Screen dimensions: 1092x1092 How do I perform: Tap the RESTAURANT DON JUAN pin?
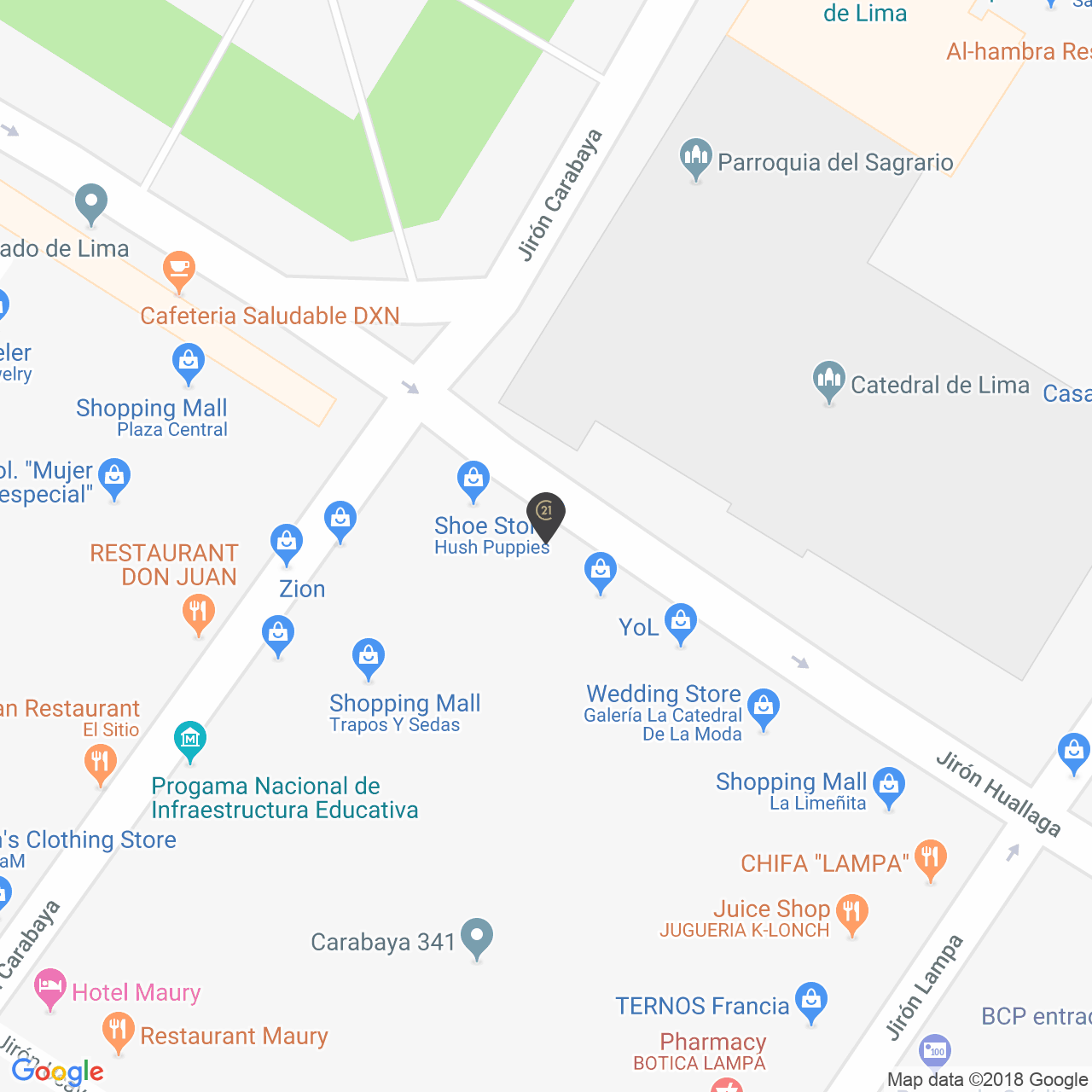(198, 614)
